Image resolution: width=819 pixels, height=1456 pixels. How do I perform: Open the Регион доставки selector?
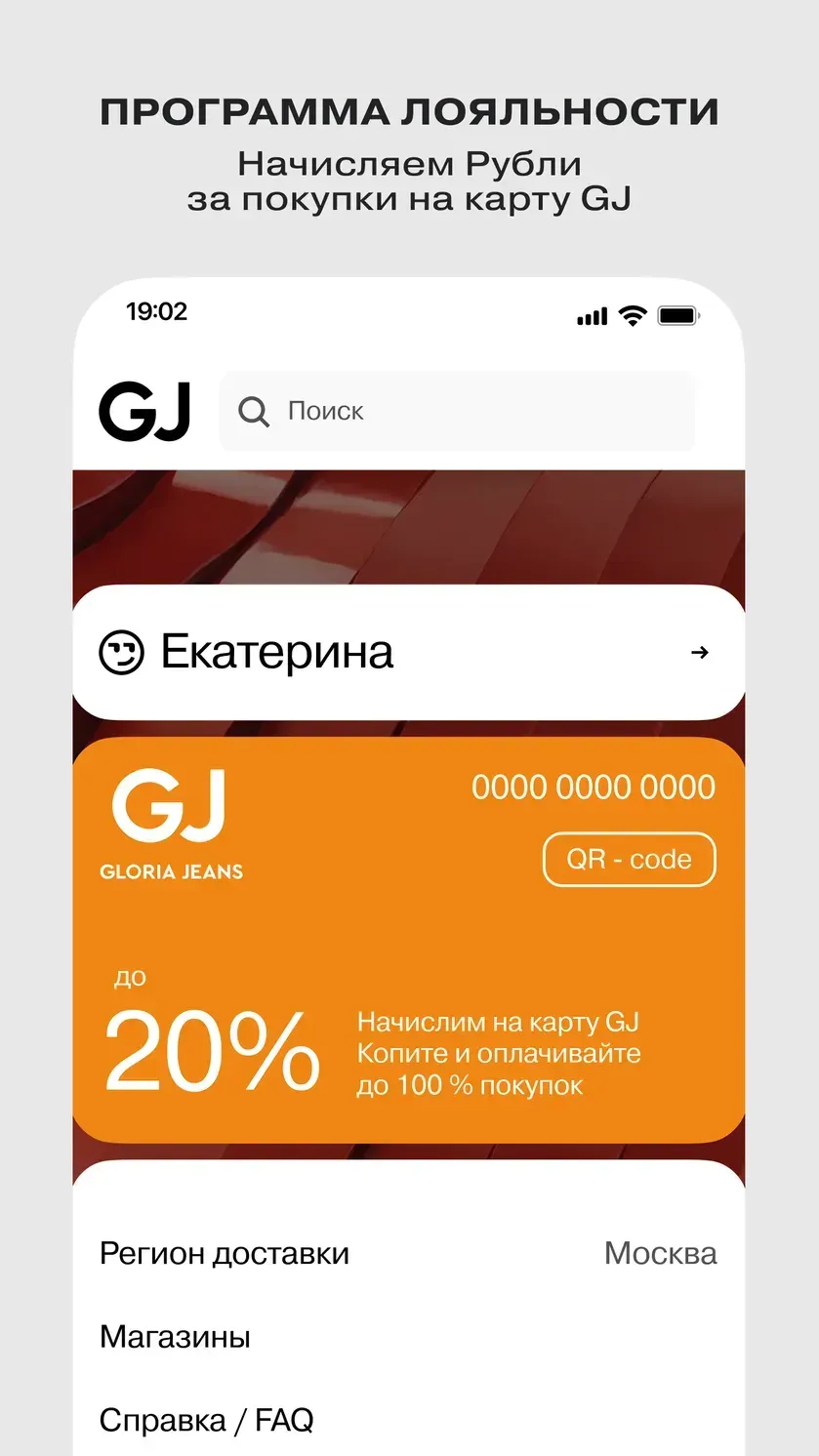pyautogui.click(x=225, y=1252)
